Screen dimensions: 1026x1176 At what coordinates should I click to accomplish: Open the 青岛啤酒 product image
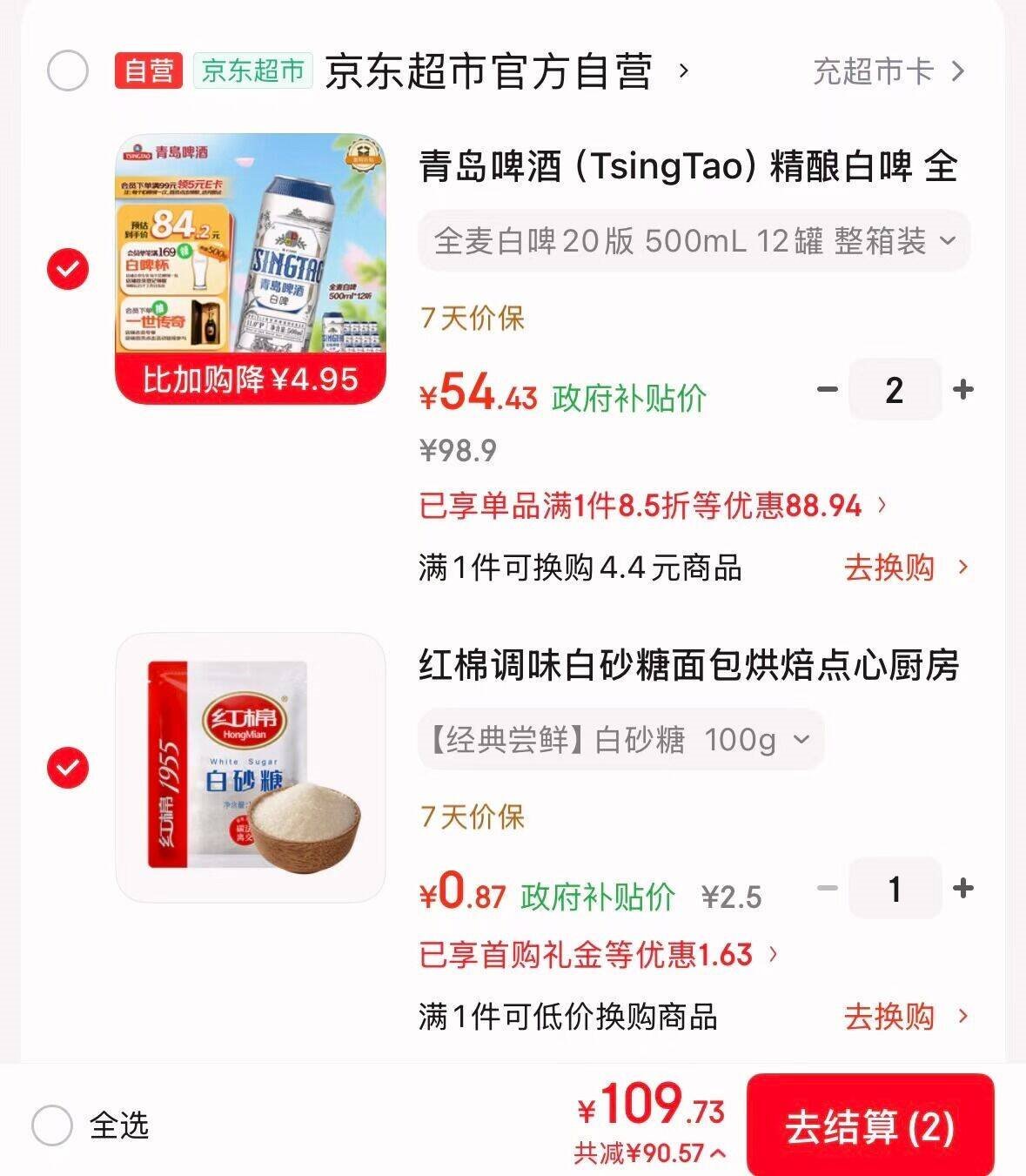[251, 269]
